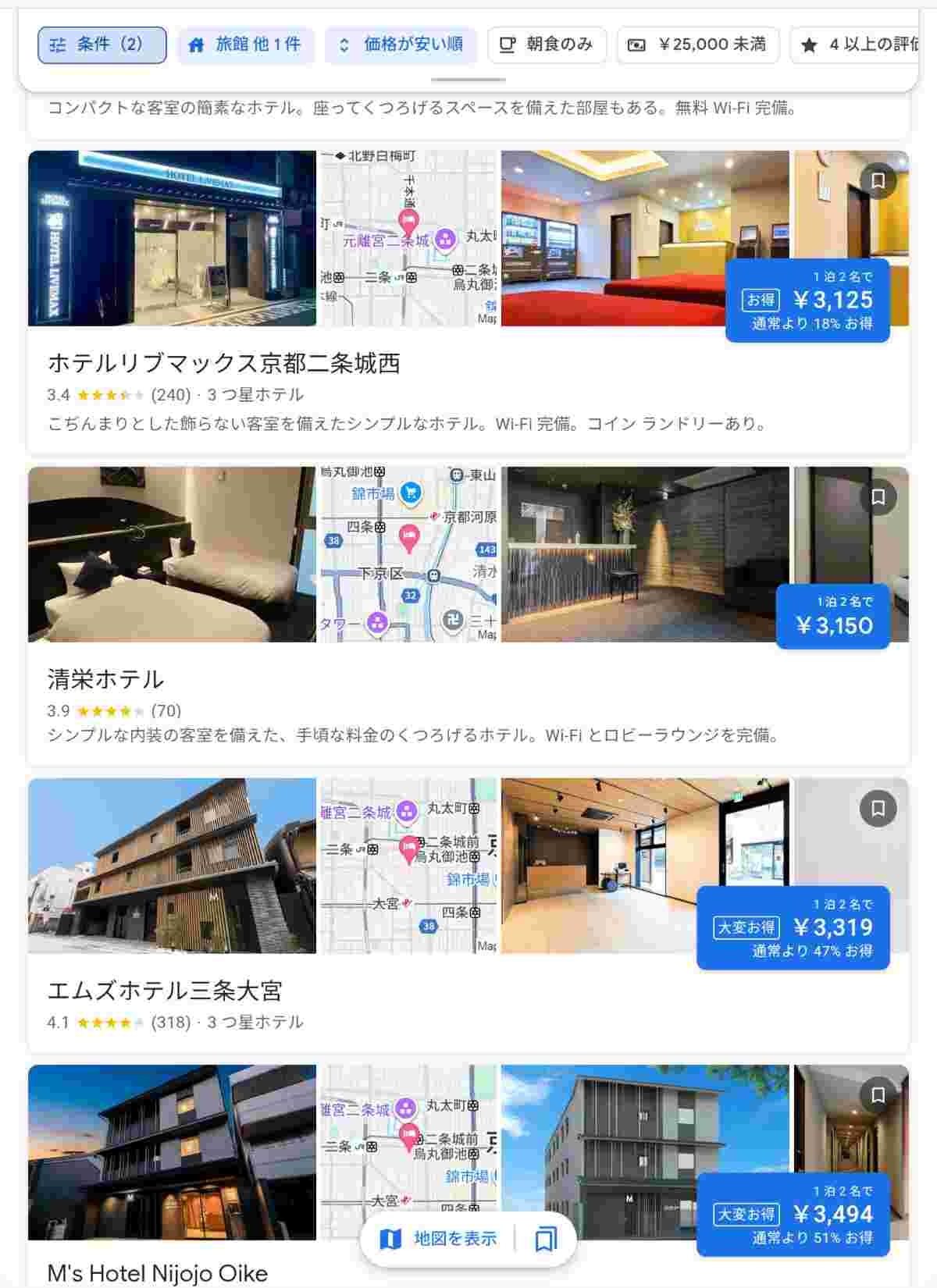The width and height of the screenshot is (937, 1288).
Task: Tap the ¥3,319 price for エムズホテル三条大宮
Action: 793,928
